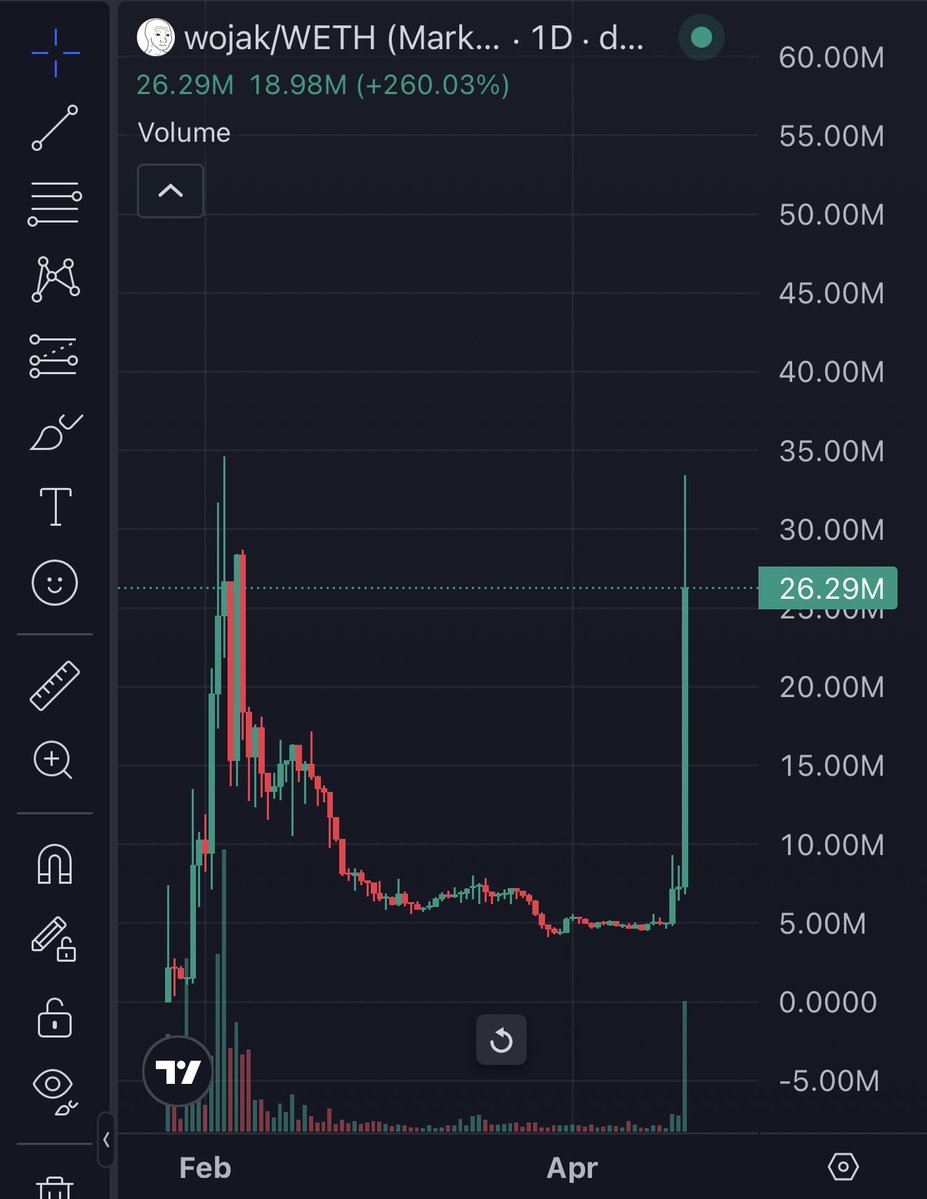Pick the brush drawing tool
Image resolution: width=927 pixels, height=1199 pixels.
coord(56,432)
